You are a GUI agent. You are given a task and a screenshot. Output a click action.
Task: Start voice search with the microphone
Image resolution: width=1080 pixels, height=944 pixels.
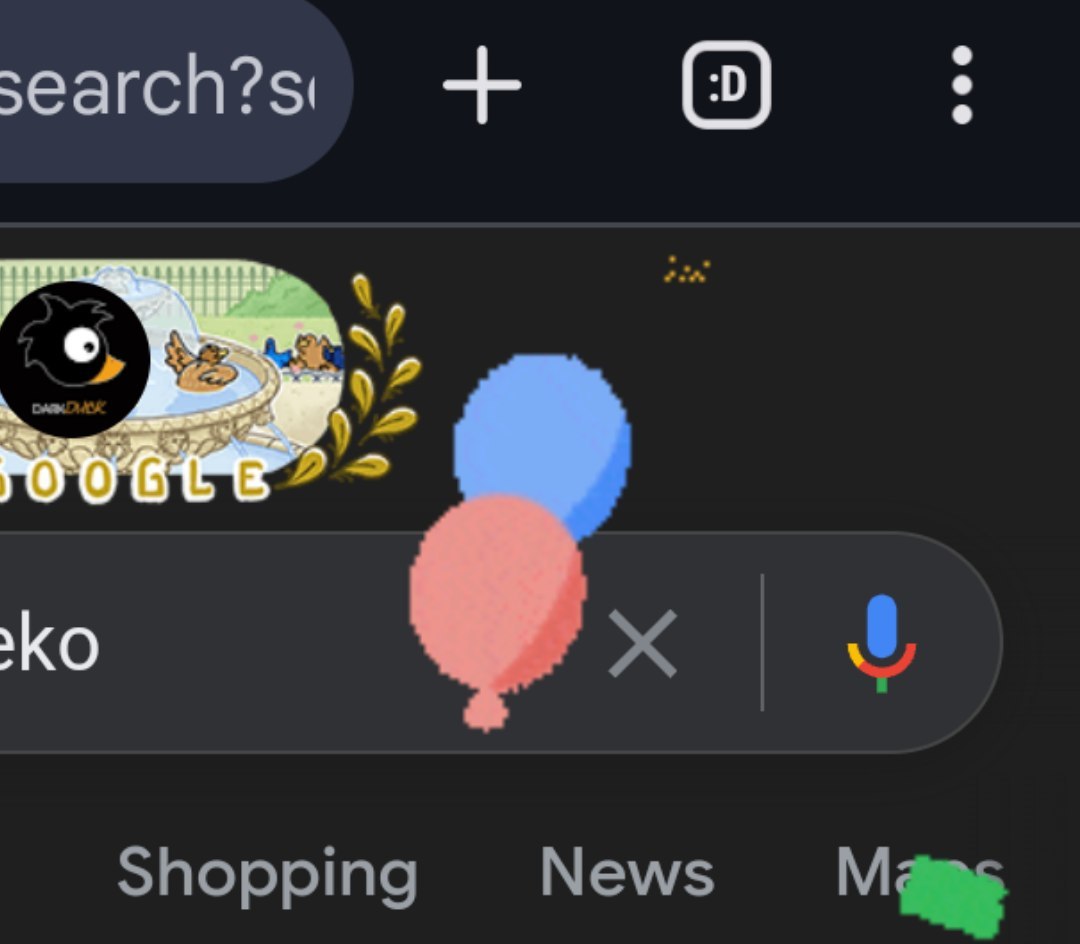880,643
